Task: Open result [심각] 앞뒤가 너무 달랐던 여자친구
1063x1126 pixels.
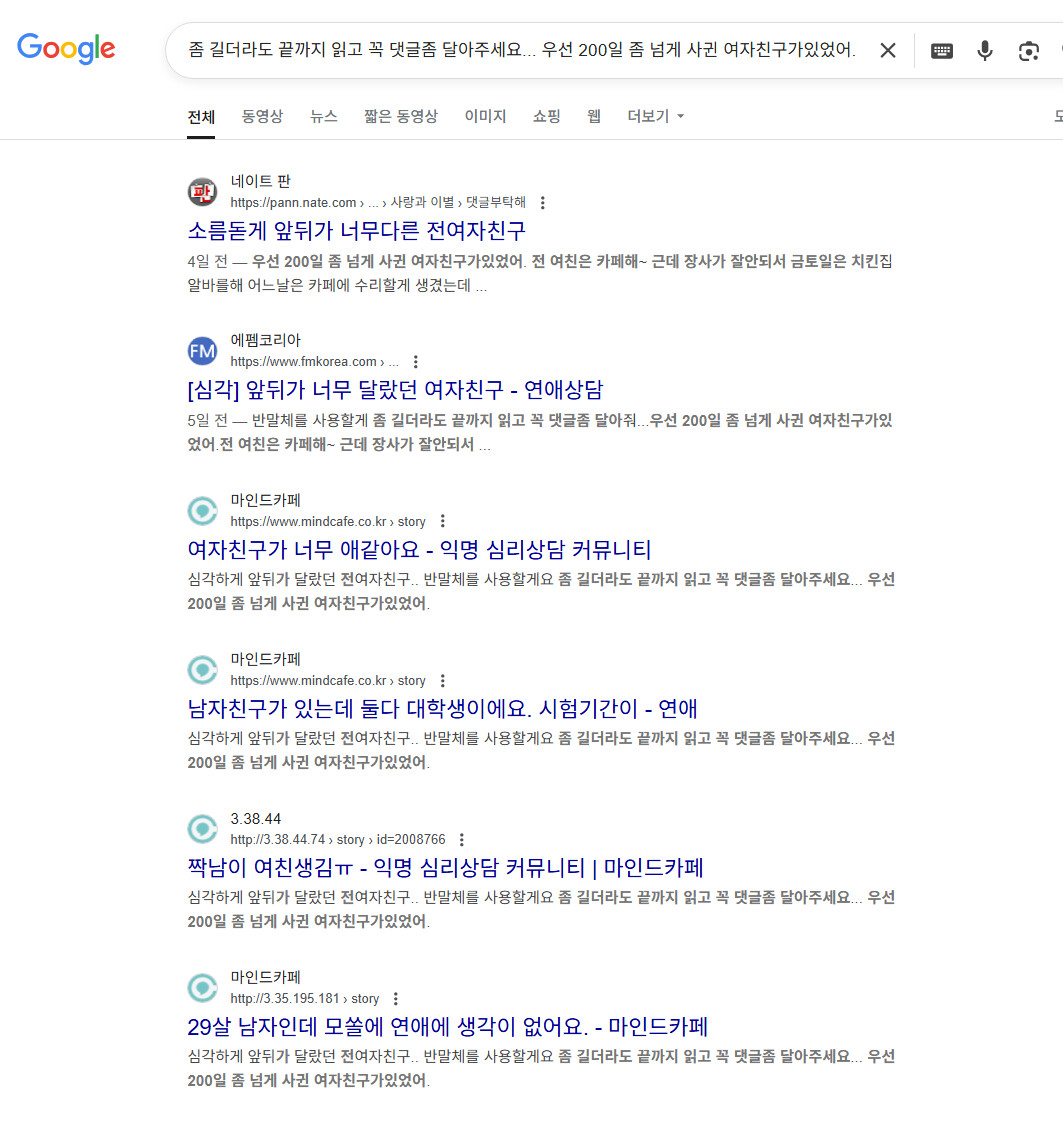Action: (395, 389)
